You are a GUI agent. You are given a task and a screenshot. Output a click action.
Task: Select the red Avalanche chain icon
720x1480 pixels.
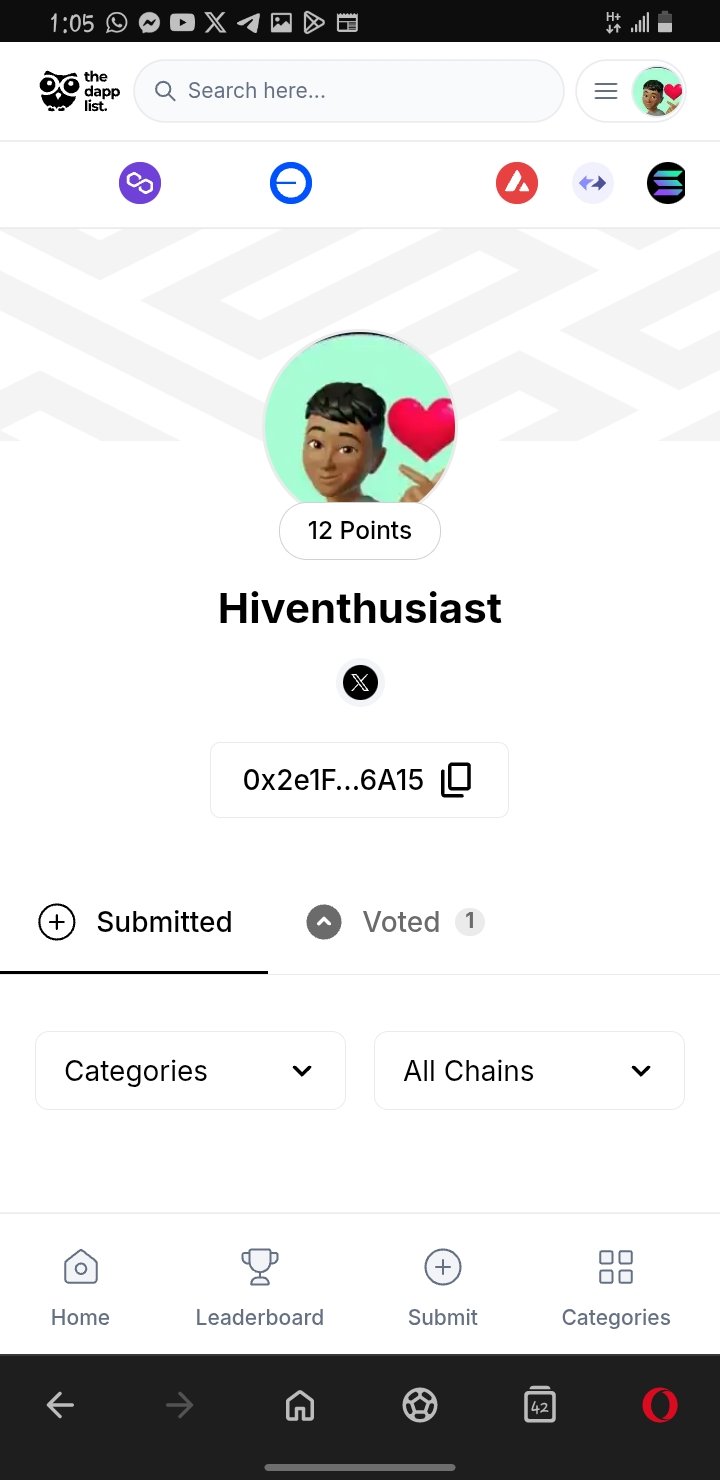click(517, 184)
